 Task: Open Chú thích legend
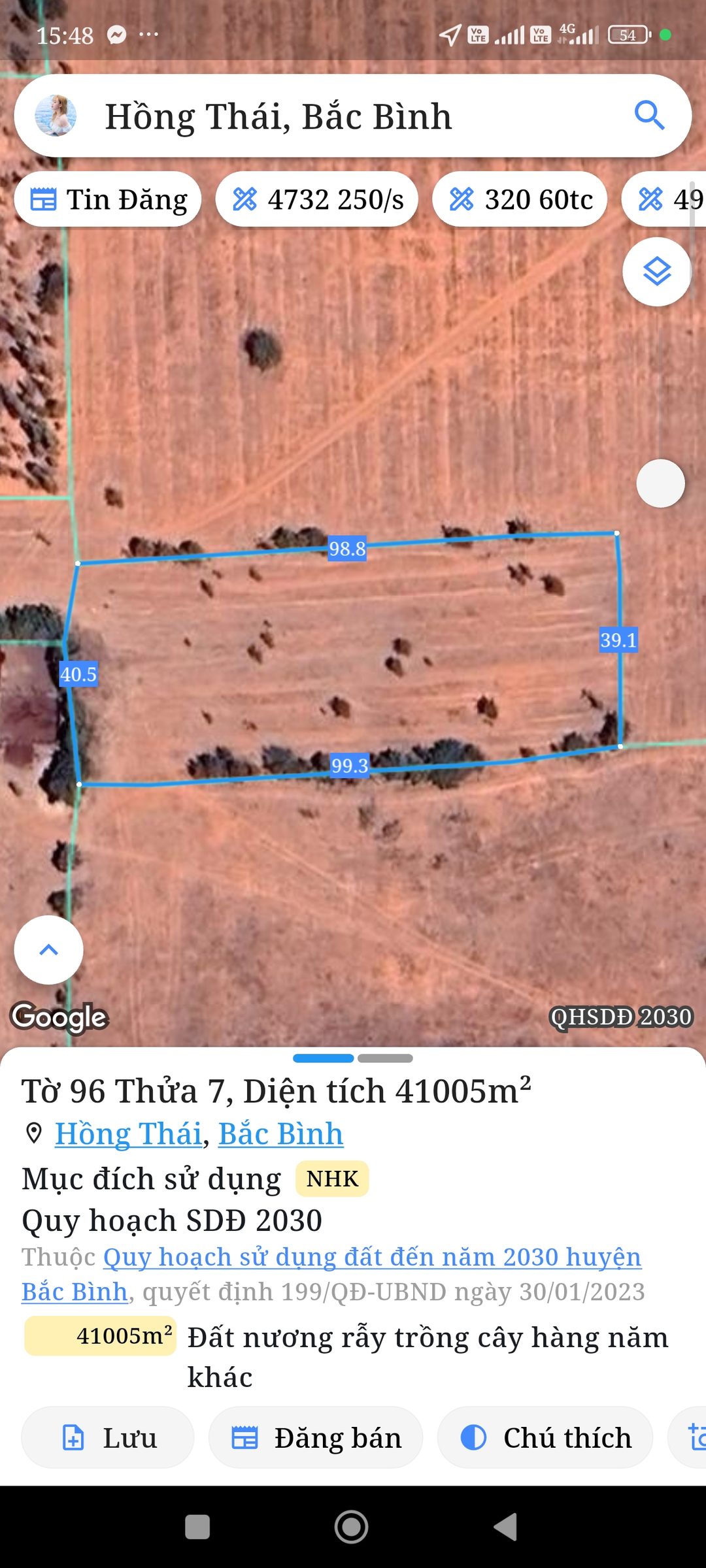click(x=545, y=1437)
